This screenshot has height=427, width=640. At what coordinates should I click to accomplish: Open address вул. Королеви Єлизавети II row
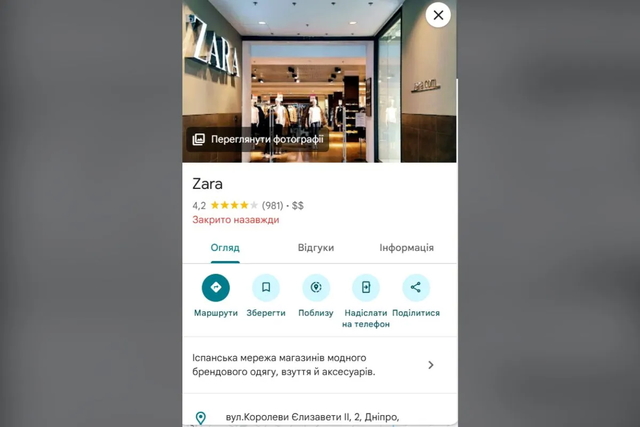click(x=312, y=417)
